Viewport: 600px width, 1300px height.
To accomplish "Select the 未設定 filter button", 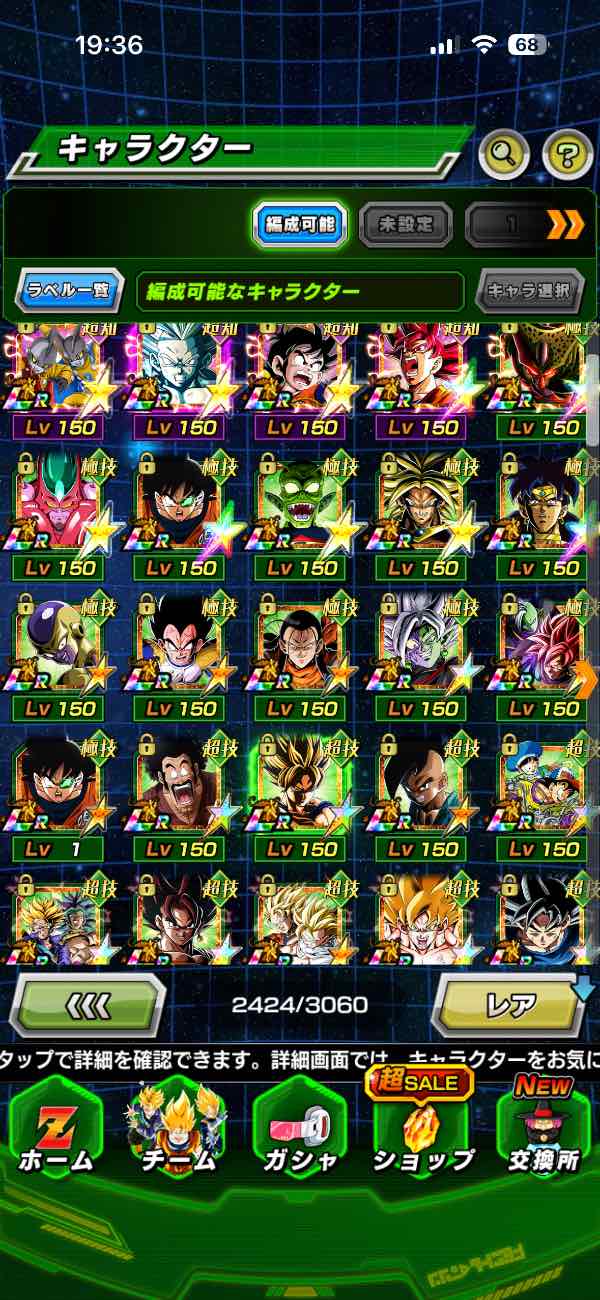I will (x=405, y=225).
